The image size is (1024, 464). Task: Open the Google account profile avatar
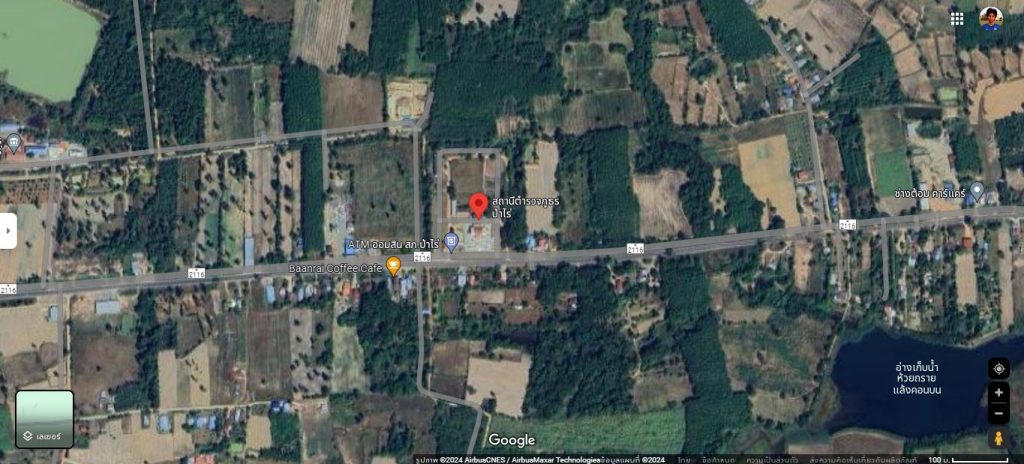coord(990,18)
